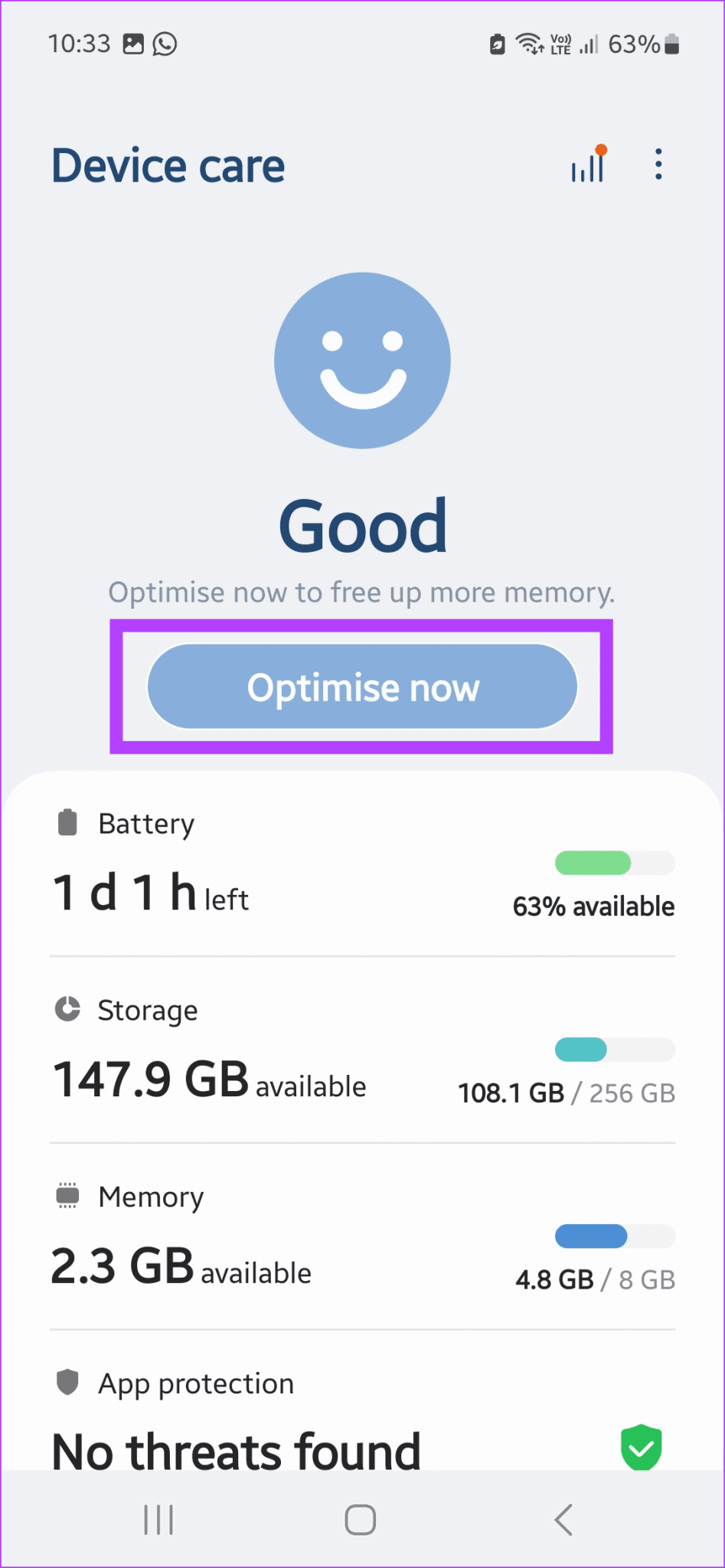
Task: Click the memory usage progress bar
Action: tap(613, 1236)
